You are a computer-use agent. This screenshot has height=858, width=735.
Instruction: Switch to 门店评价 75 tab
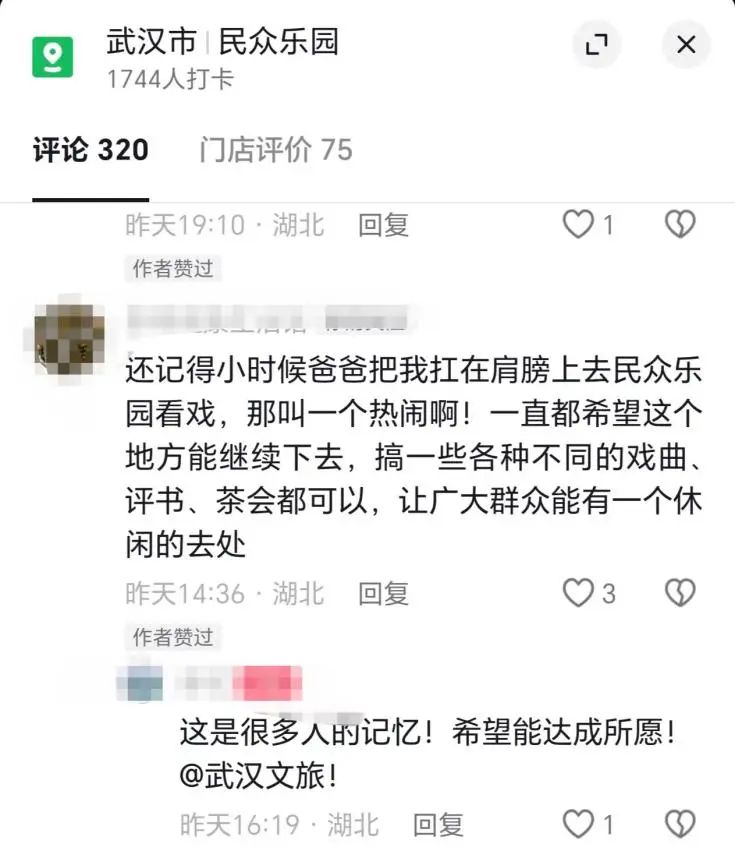276,150
